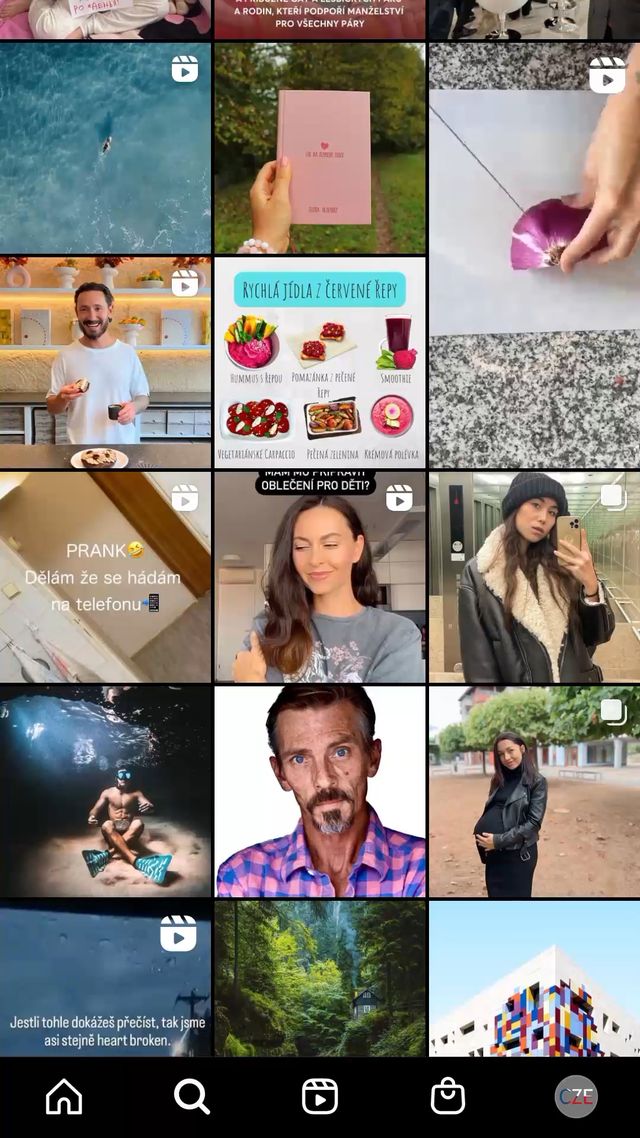Screen dimensions: 640x1138
Task: Open the Shop bag tab
Action: [x=448, y=1096]
